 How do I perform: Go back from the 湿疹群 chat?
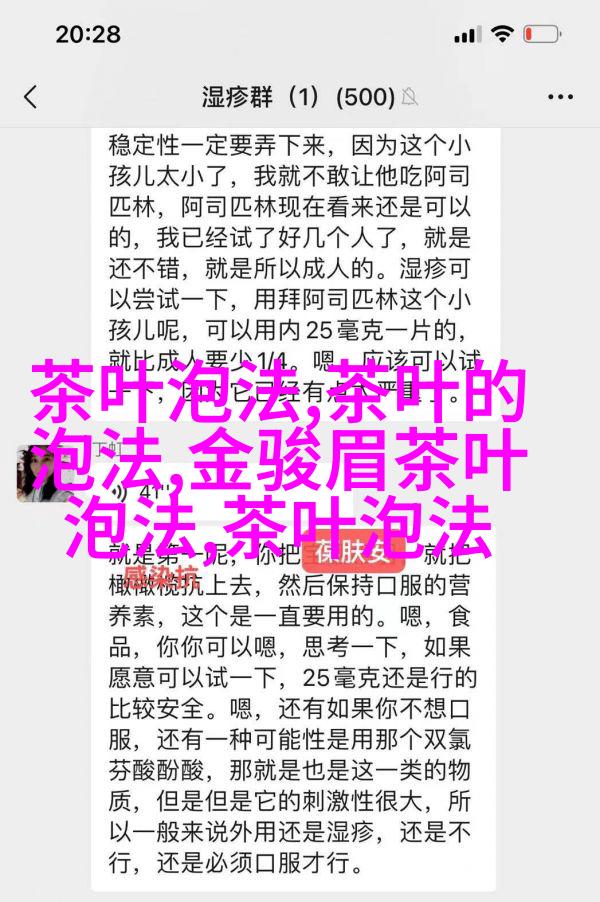(x=30, y=97)
